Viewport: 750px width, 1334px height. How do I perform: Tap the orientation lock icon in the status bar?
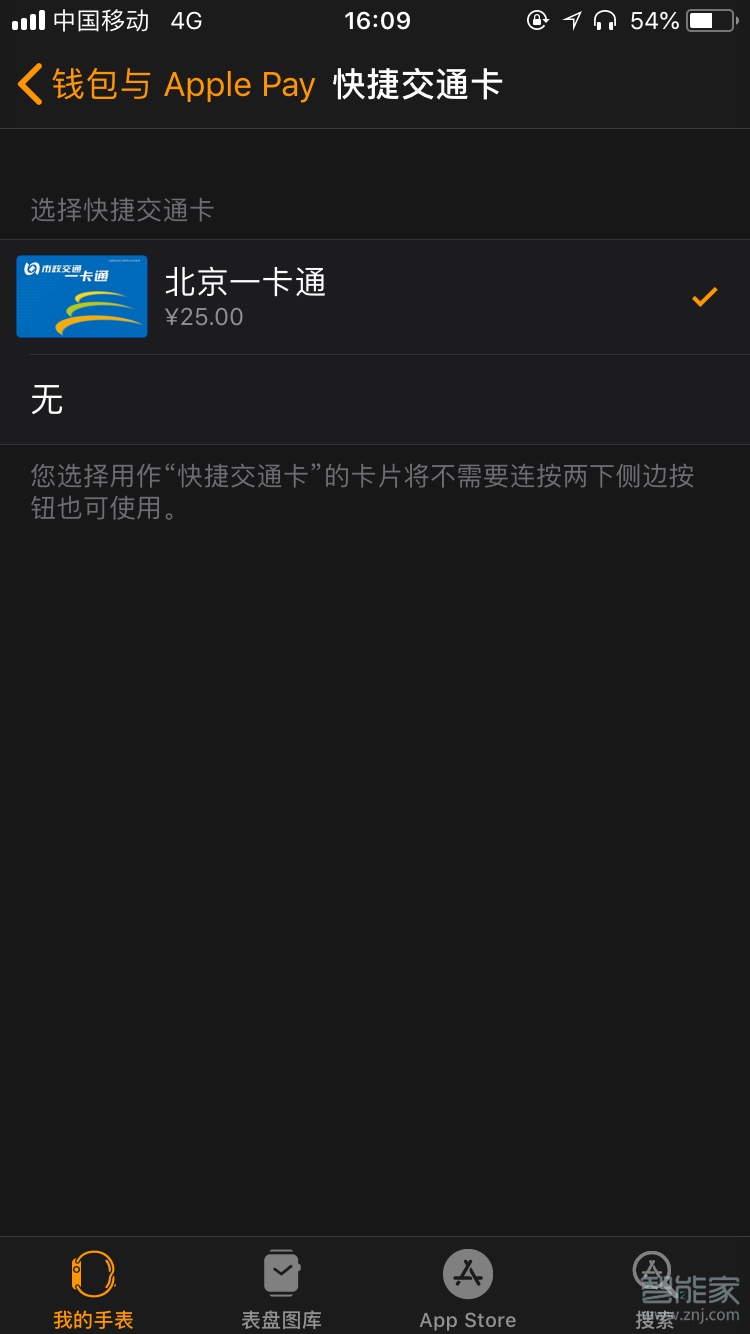tap(537, 20)
